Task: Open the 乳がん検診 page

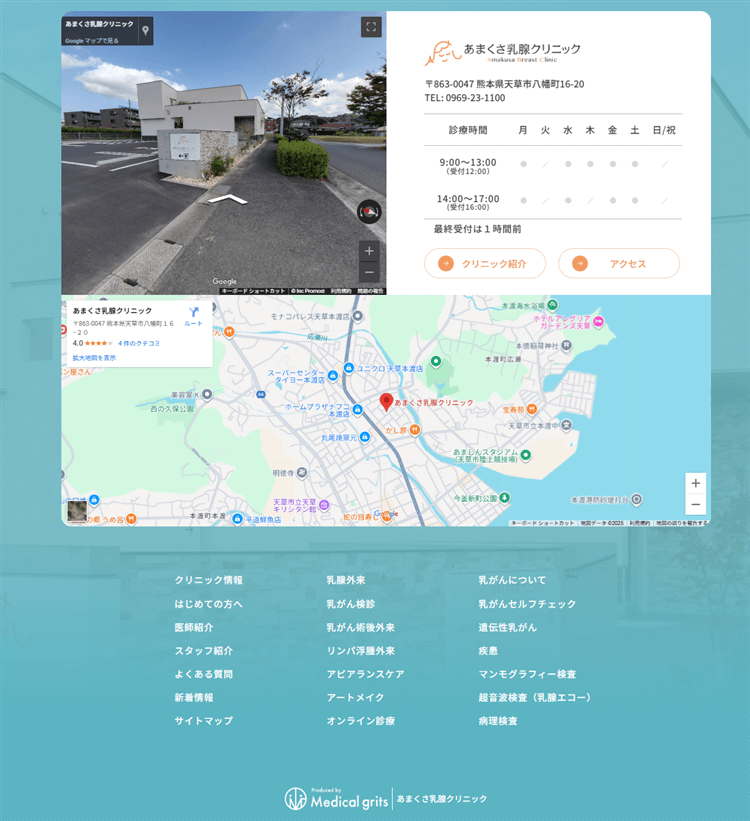Action: pyautogui.click(x=350, y=604)
